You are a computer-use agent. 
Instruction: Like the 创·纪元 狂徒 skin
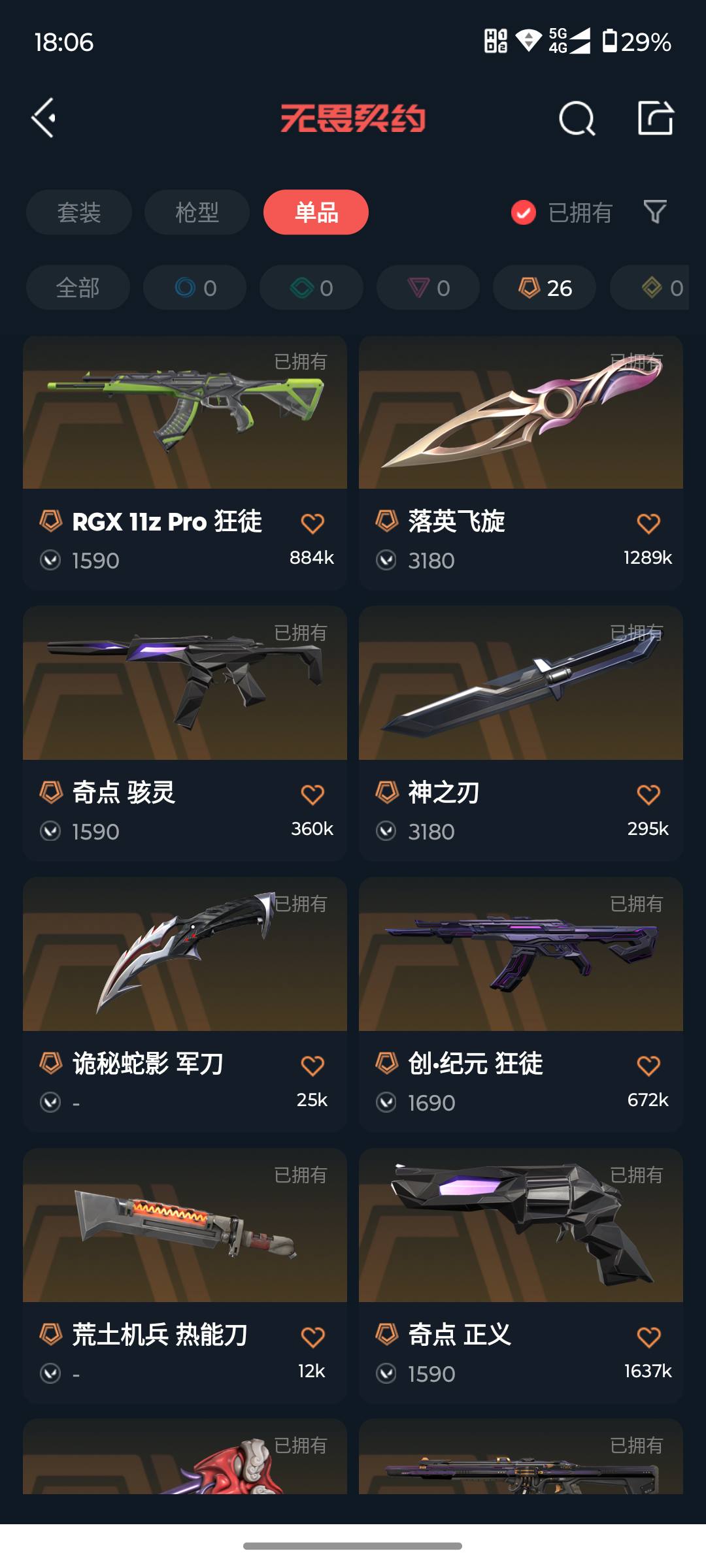click(648, 1066)
